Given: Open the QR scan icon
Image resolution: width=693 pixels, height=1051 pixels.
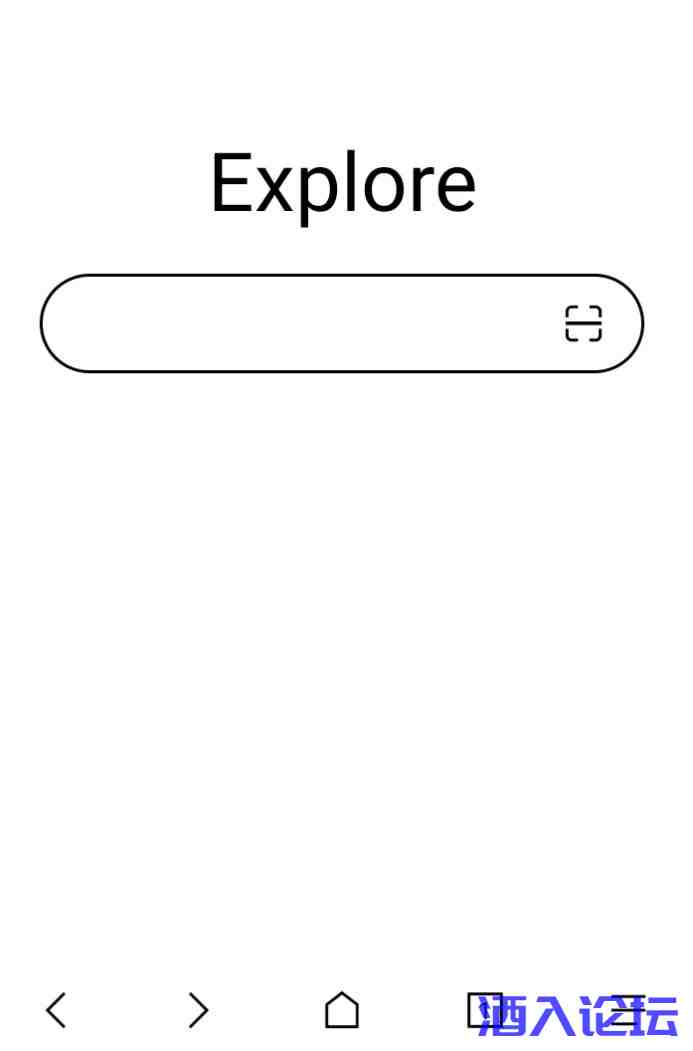Looking at the screenshot, I should (x=583, y=324).
